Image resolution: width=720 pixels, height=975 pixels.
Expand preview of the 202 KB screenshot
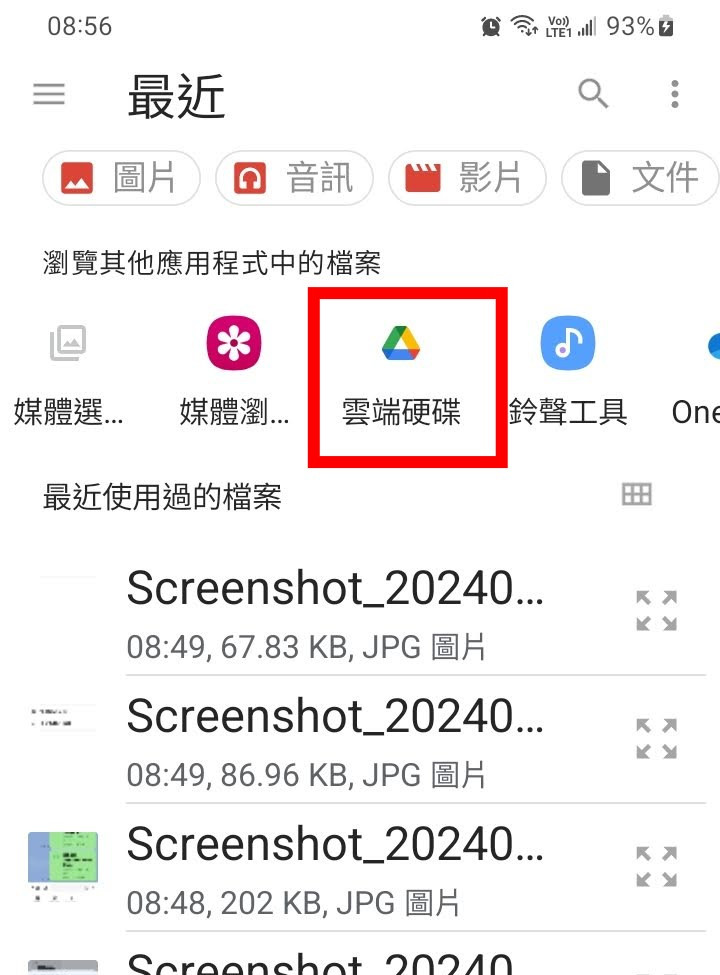[x=657, y=867]
